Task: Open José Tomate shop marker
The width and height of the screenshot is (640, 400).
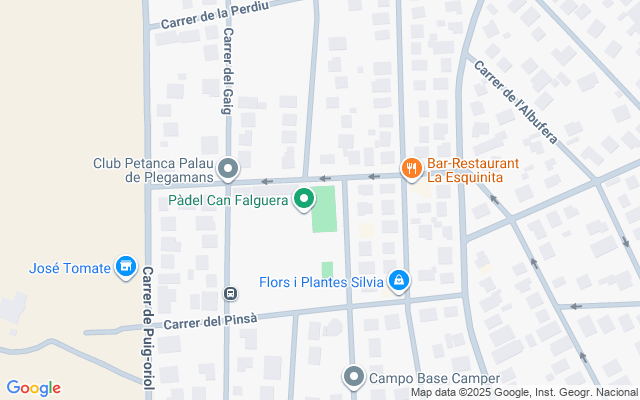Action: (x=125, y=267)
